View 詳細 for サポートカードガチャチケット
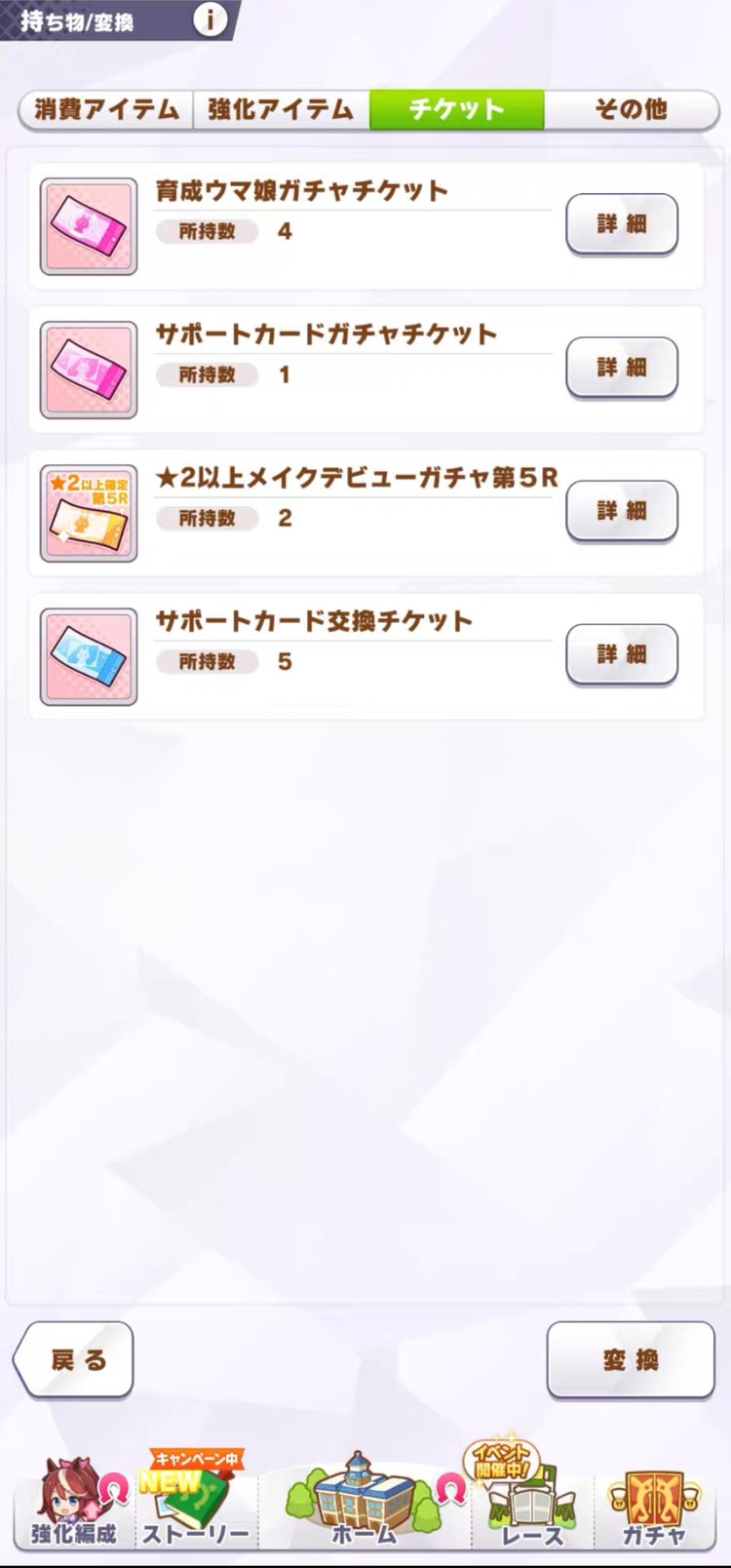The width and height of the screenshot is (731, 1568). click(x=622, y=368)
